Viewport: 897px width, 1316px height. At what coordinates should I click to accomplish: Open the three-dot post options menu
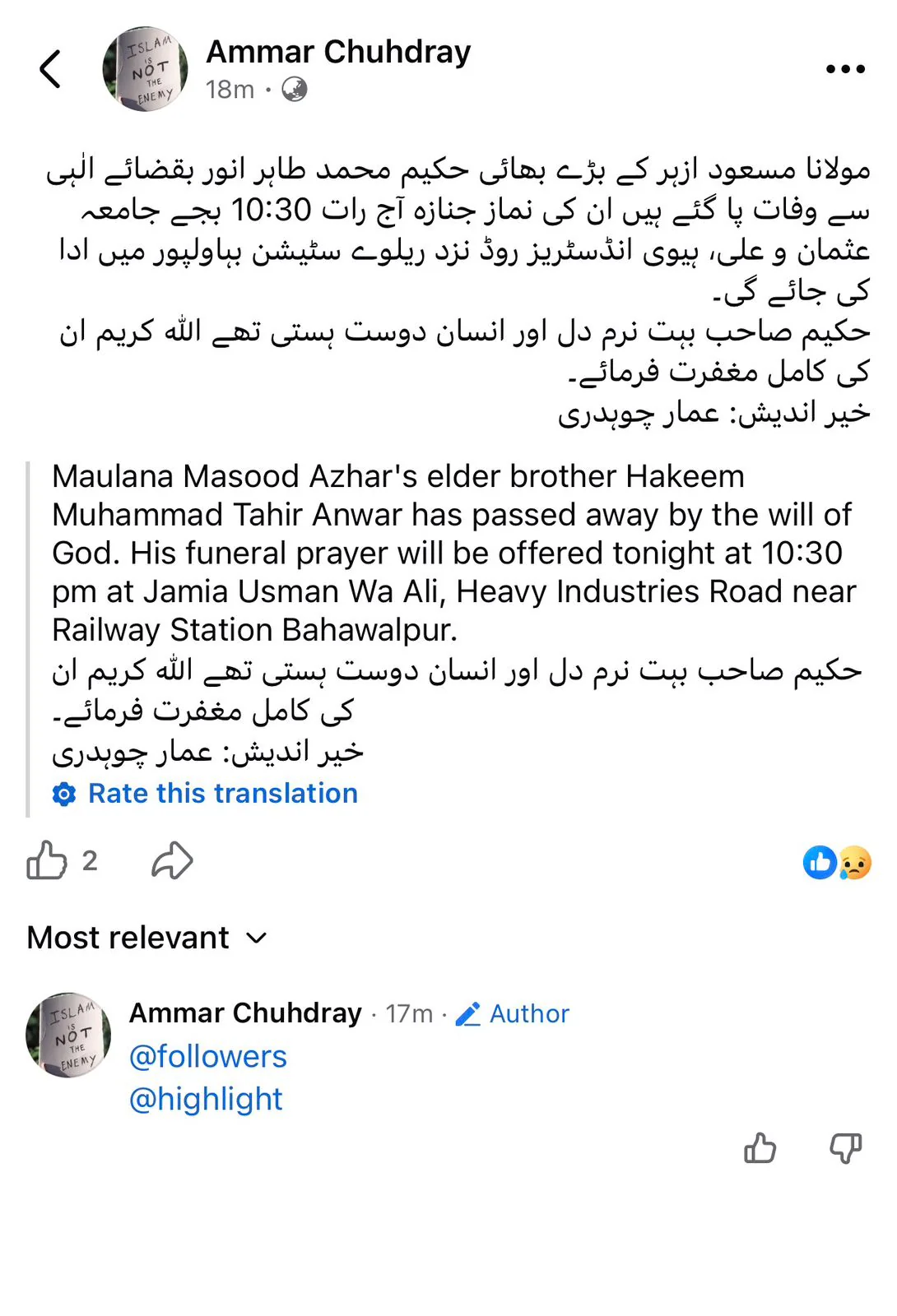[845, 69]
